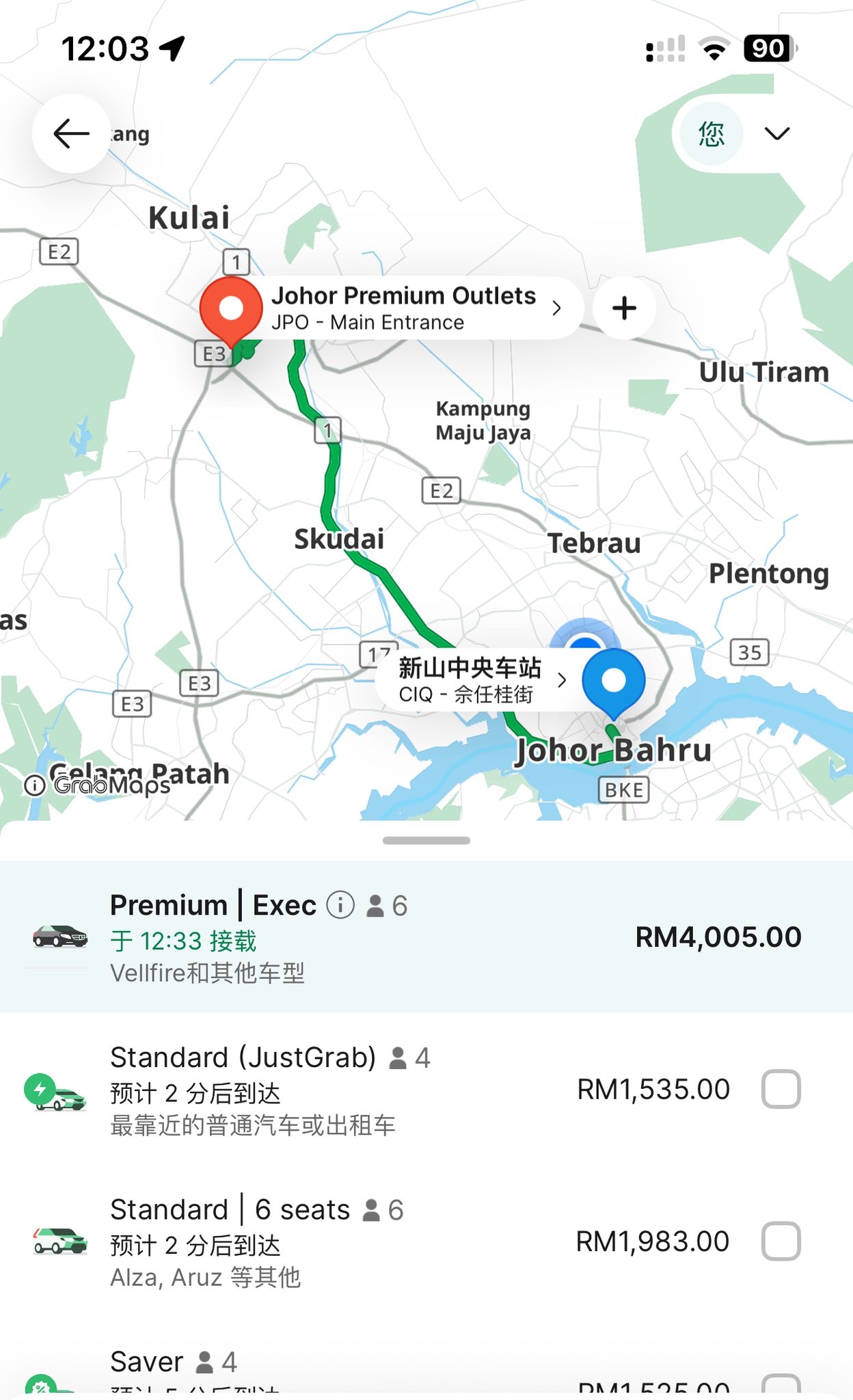The image size is (853, 1400).
Task: Tick the Standard (JustGrab) checkbox
Action: [781, 1089]
